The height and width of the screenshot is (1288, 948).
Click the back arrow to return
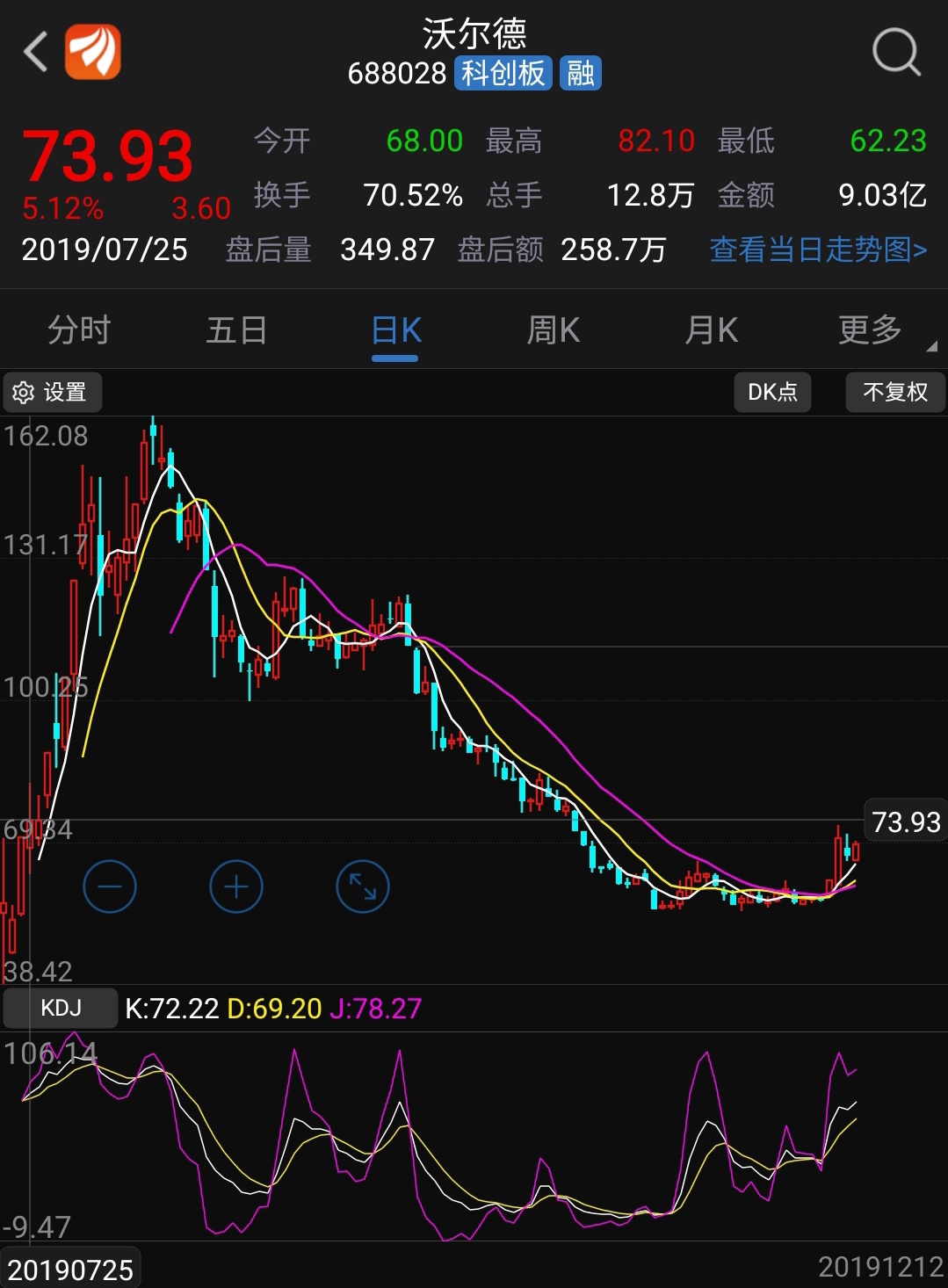pyautogui.click(x=33, y=51)
